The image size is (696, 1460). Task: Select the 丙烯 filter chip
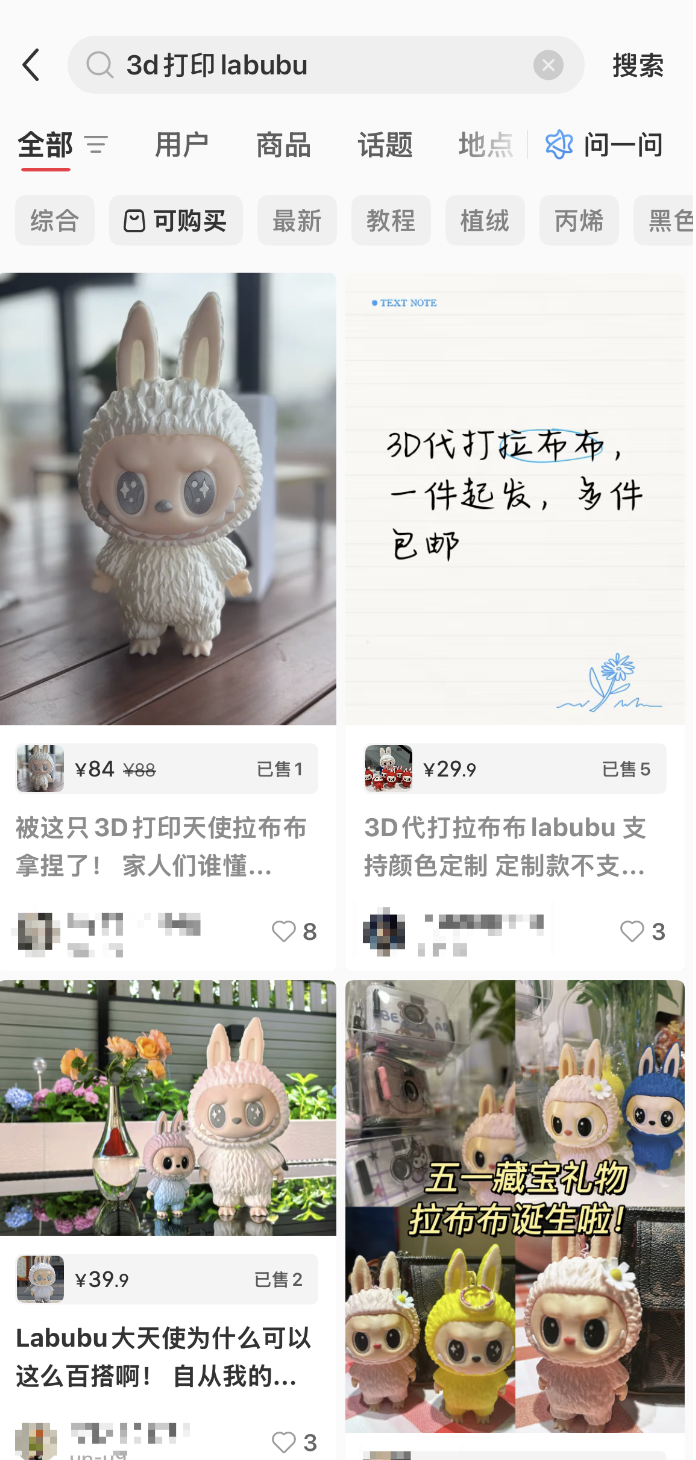pyautogui.click(x=579, y=221)
